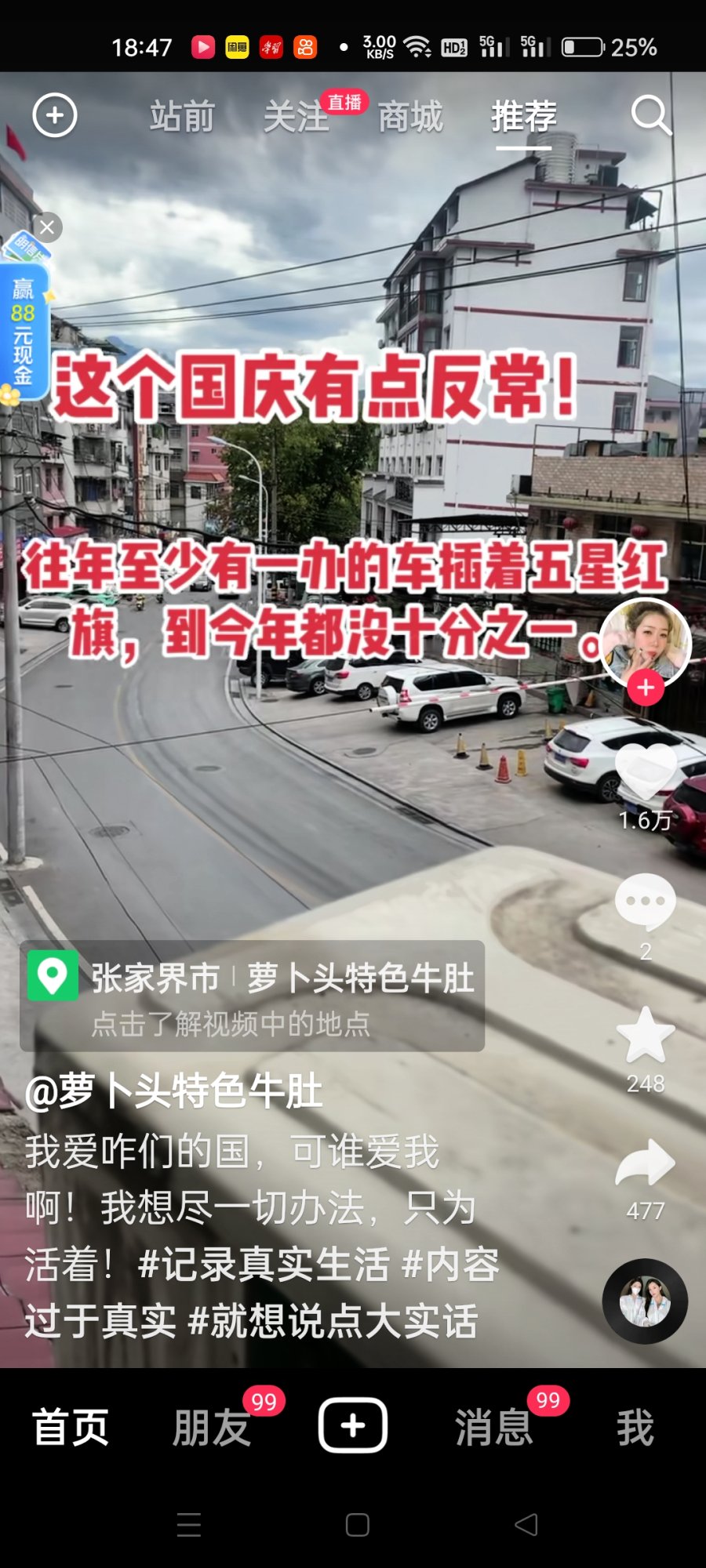Share this video
The height and width of the screenshot is (1568, 706).
pyautogui.click(x=645, y=1163)
